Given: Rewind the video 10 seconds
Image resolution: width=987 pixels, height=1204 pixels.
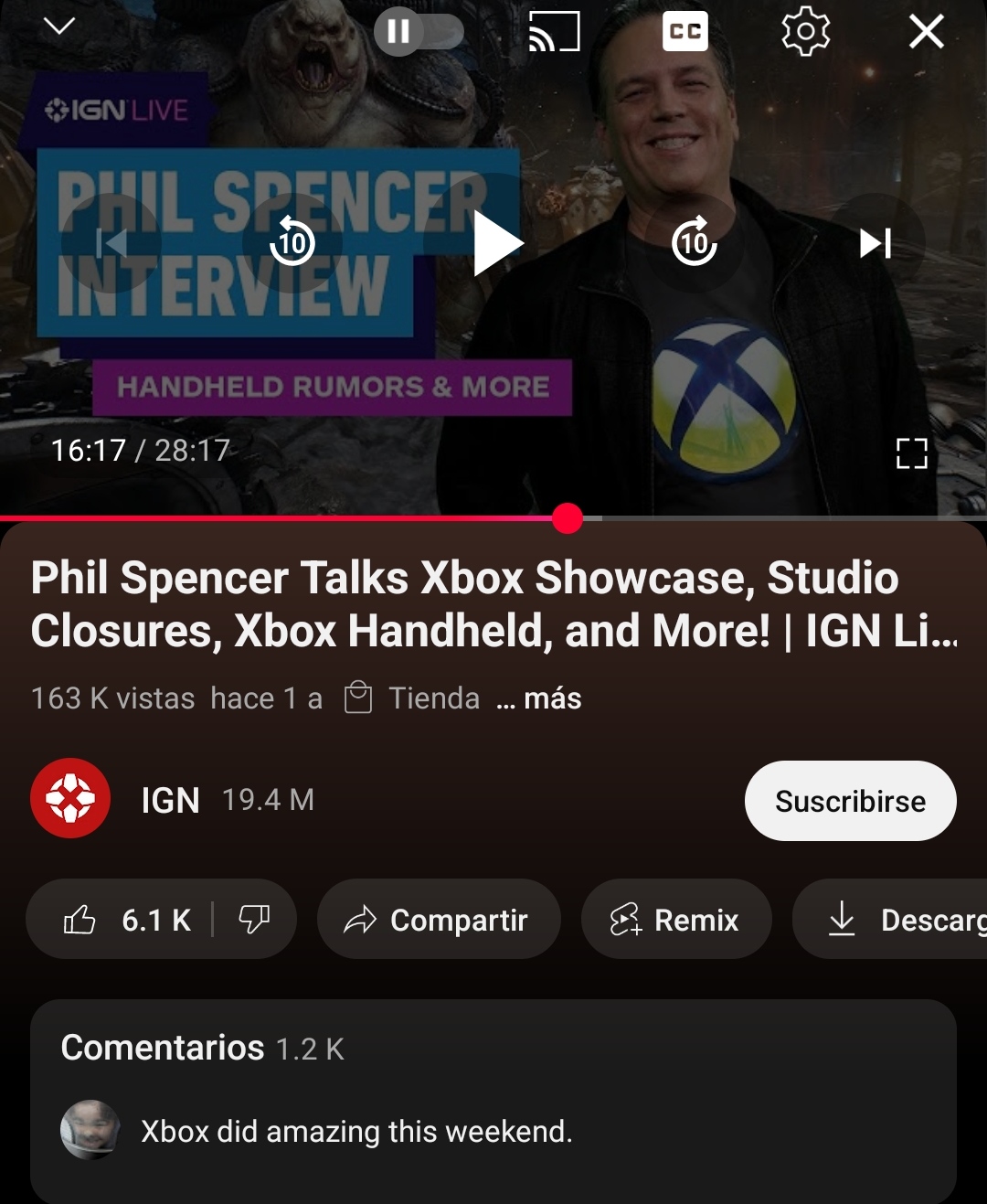Looking at the screenshot, I should (292, 243).
